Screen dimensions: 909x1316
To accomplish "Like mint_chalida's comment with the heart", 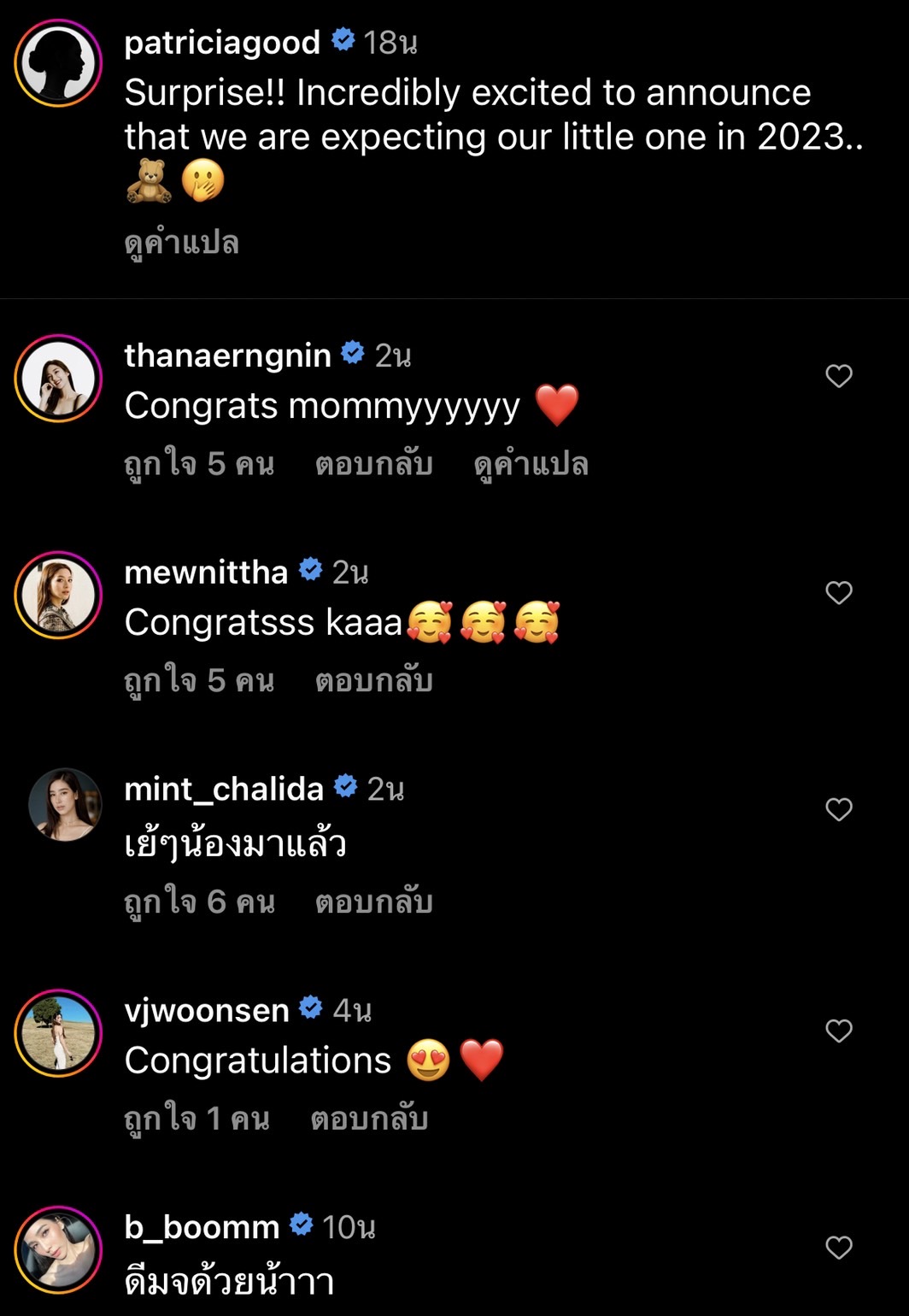I will pyautogui.click(x=838, y=810).
